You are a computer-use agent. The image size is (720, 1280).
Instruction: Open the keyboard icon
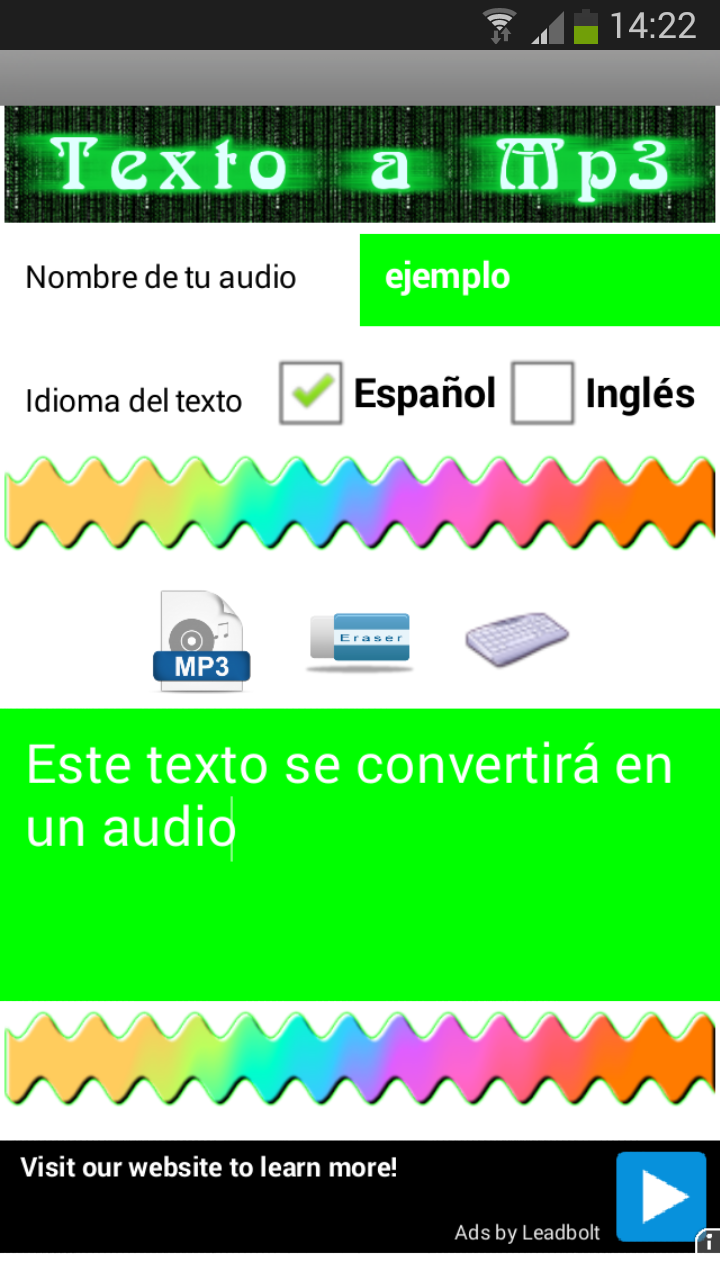517,640
